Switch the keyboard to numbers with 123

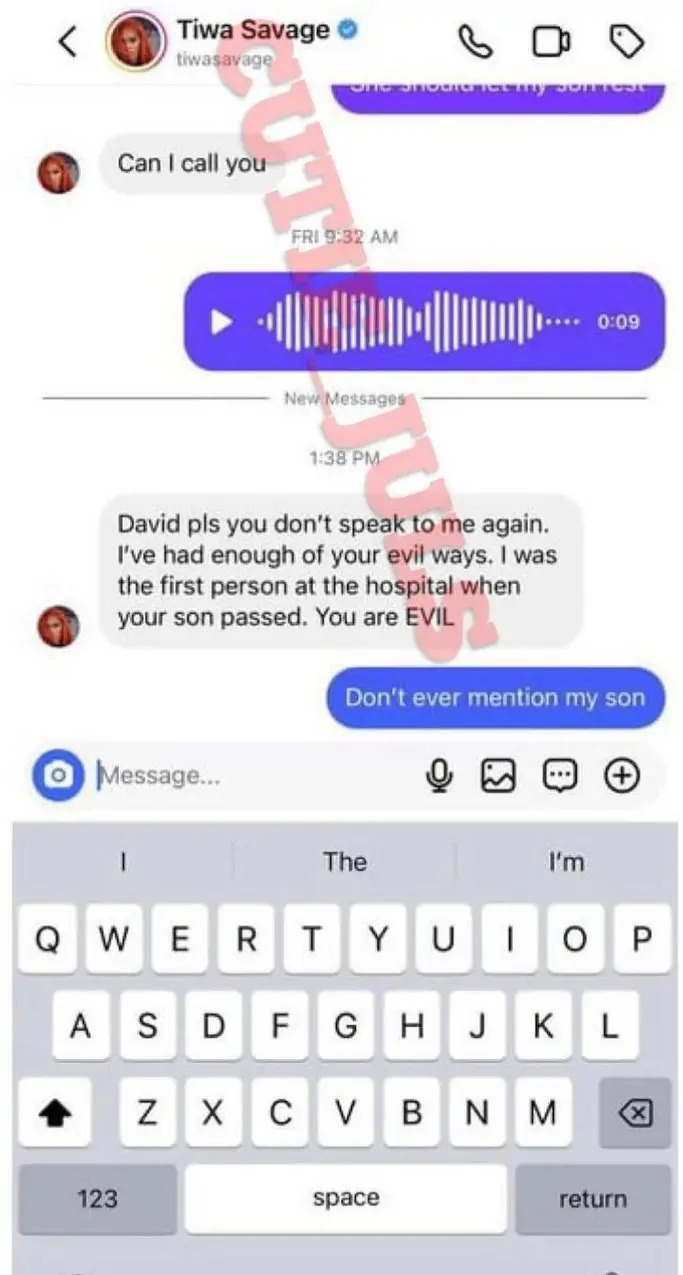(97, 1198)
